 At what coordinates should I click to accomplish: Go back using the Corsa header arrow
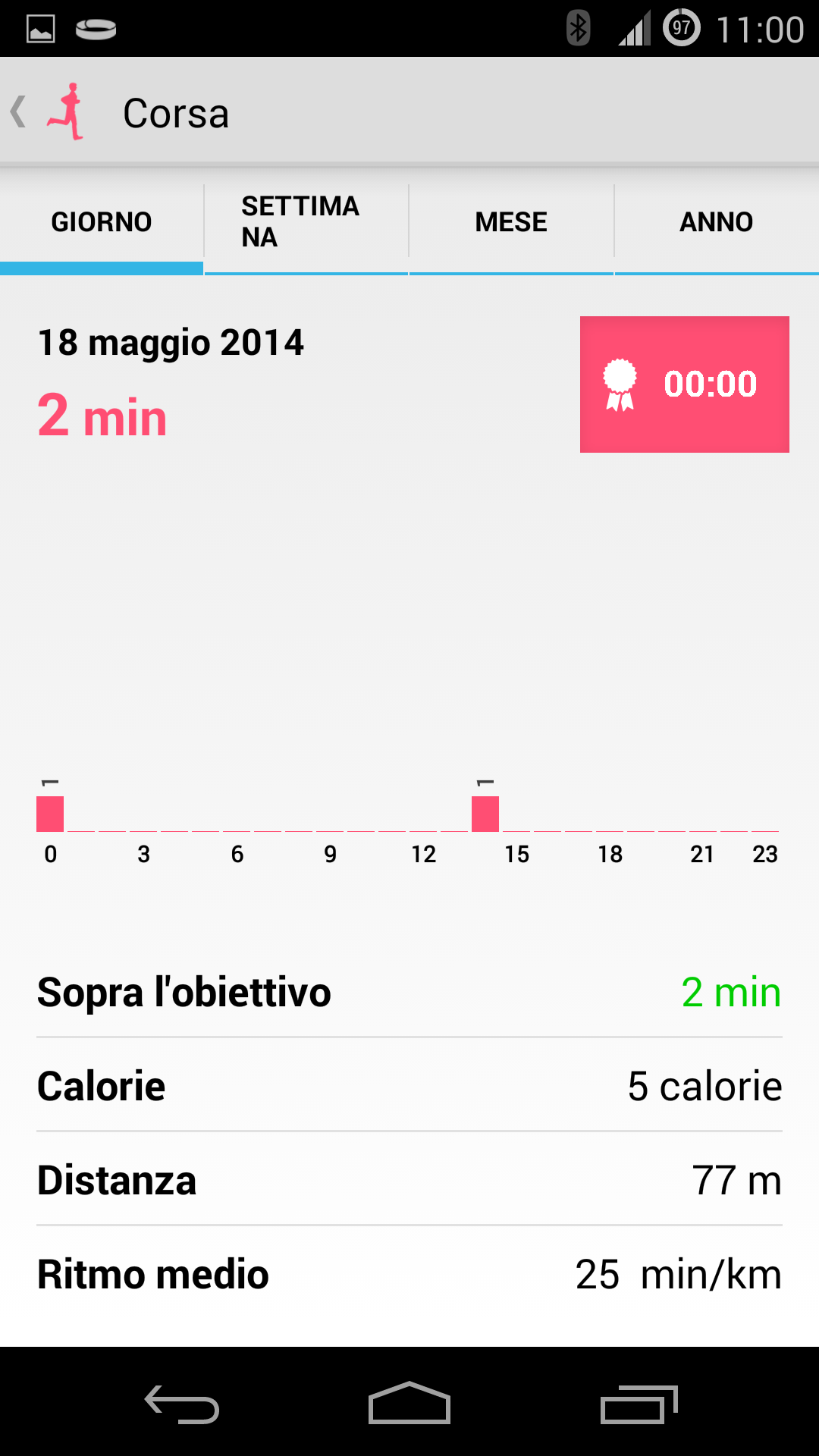(x=19, y=112)
